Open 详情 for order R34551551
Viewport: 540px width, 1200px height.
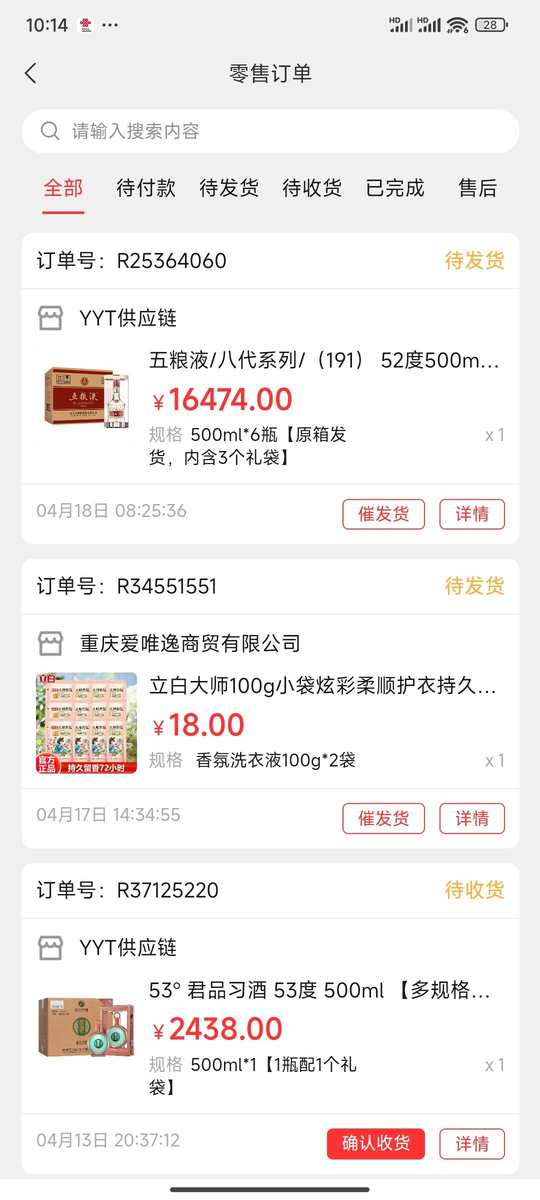tap(472, 818)
